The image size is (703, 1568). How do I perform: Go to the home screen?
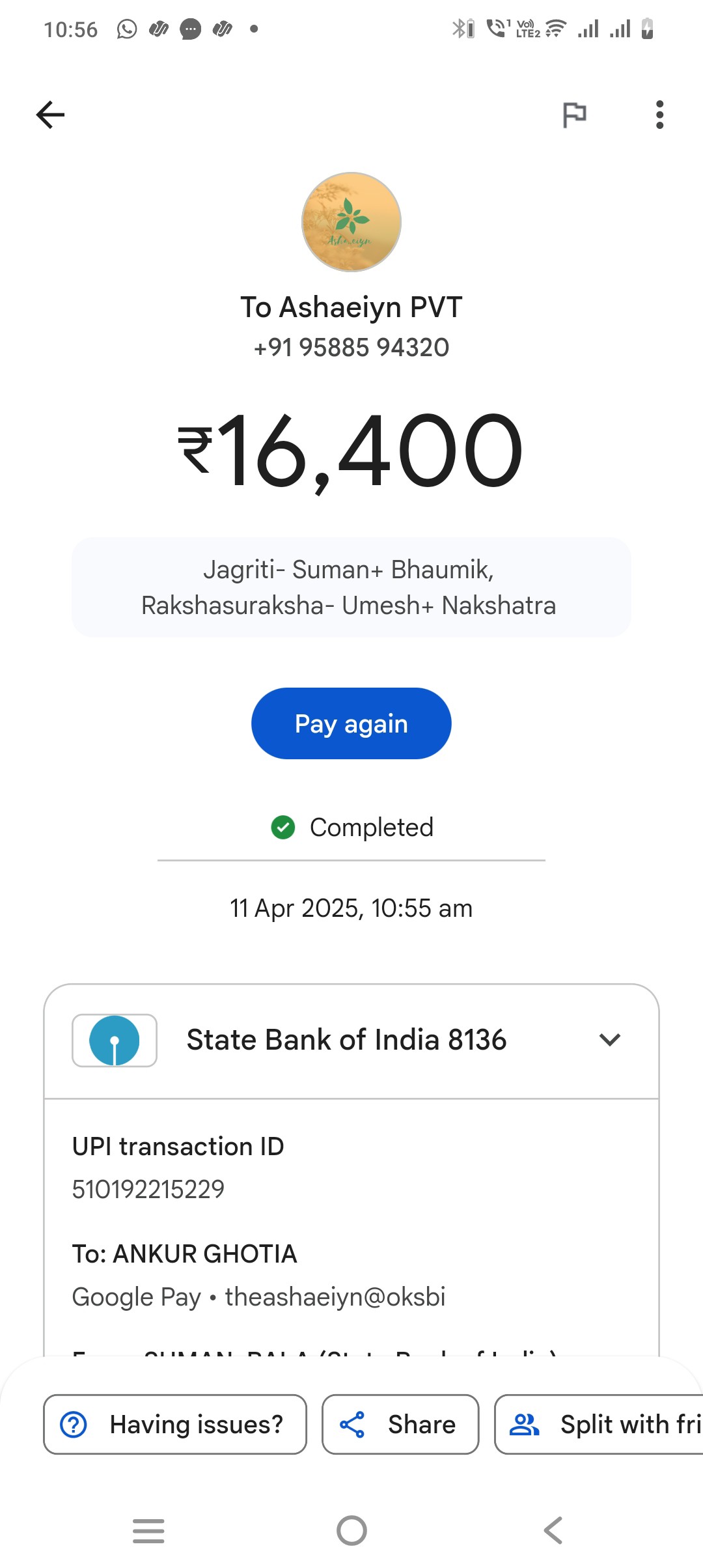pyautogui.click(x=351, y=1530)
